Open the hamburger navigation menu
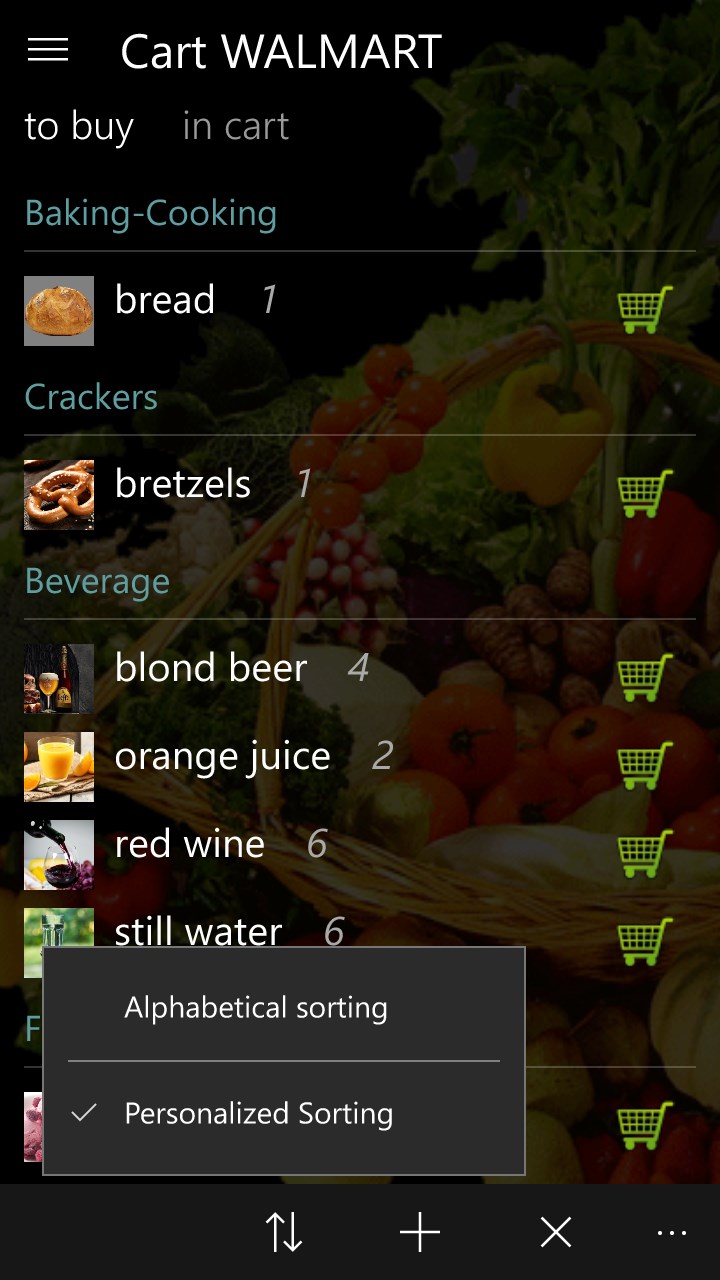Image resolution: width=720 pixels, height=1280 pixels. point(47,50)
